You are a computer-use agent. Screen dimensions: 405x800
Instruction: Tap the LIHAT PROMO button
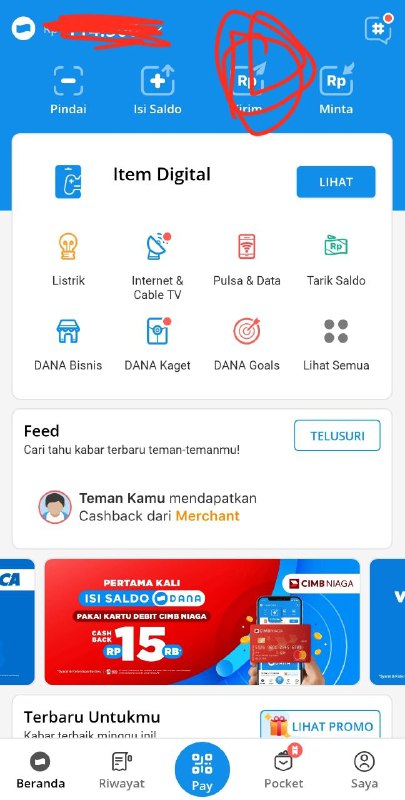320,724
